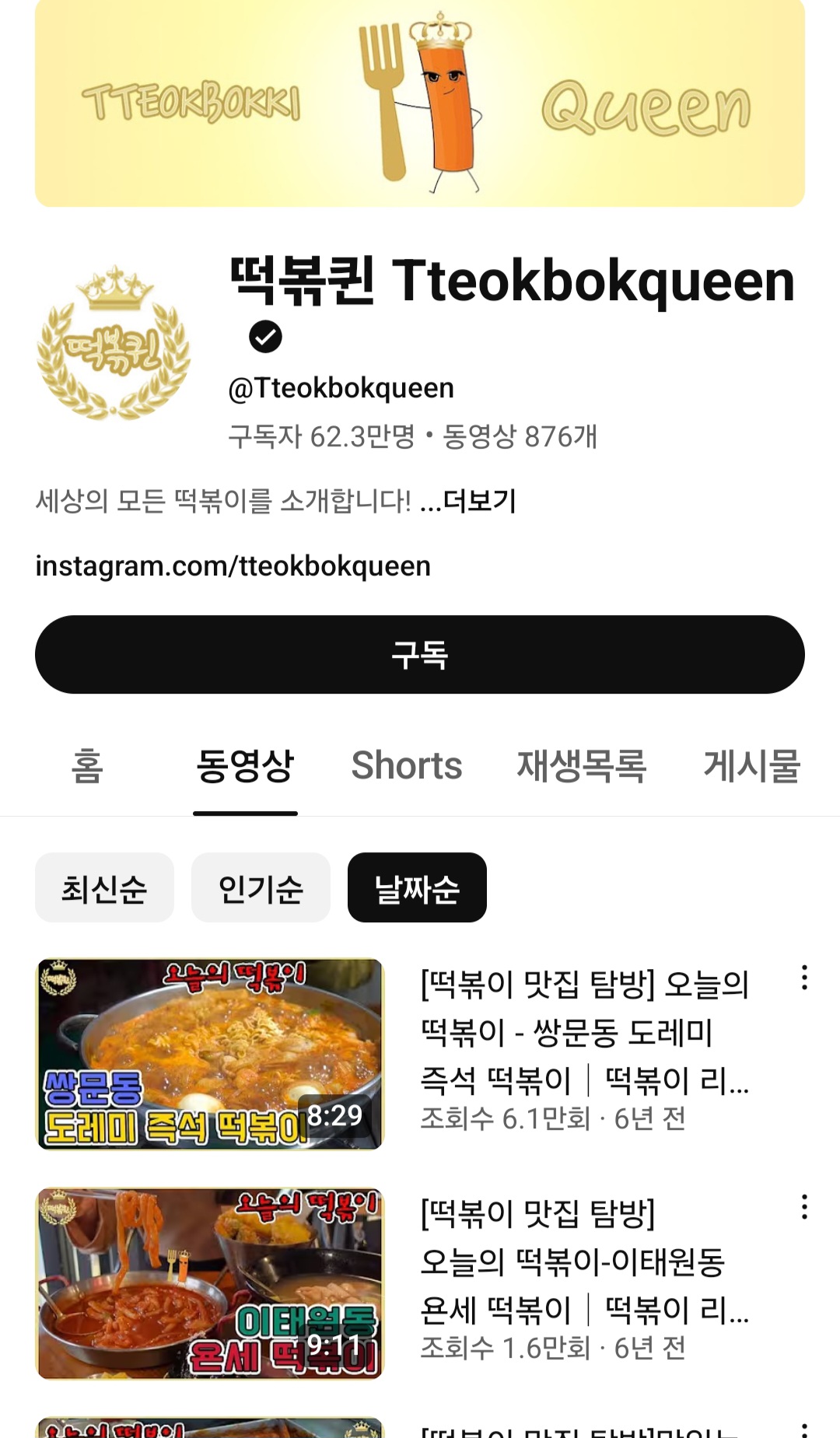Switch to the Shorts tab
Viewport: 840px width, 1438px height.
(x=407, y=766)
